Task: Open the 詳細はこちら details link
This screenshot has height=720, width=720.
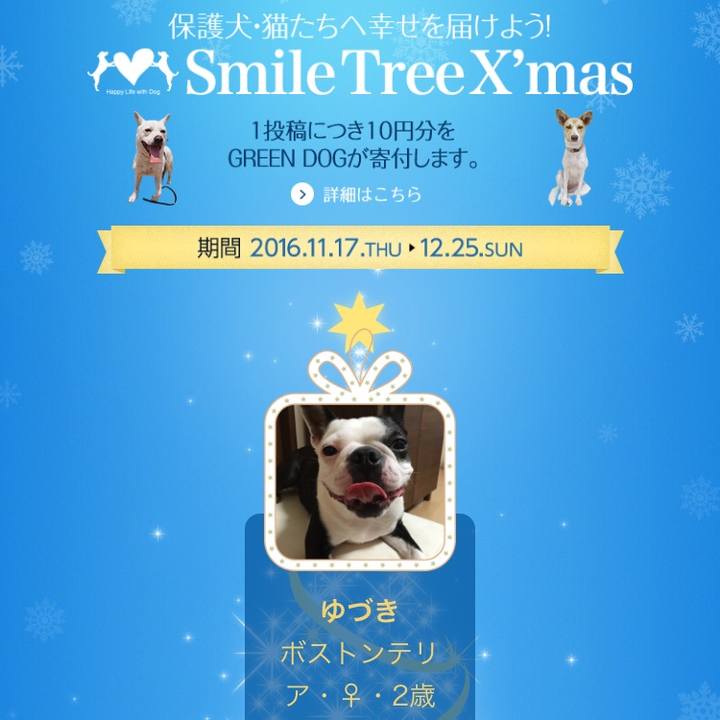Action: [358, 194]
